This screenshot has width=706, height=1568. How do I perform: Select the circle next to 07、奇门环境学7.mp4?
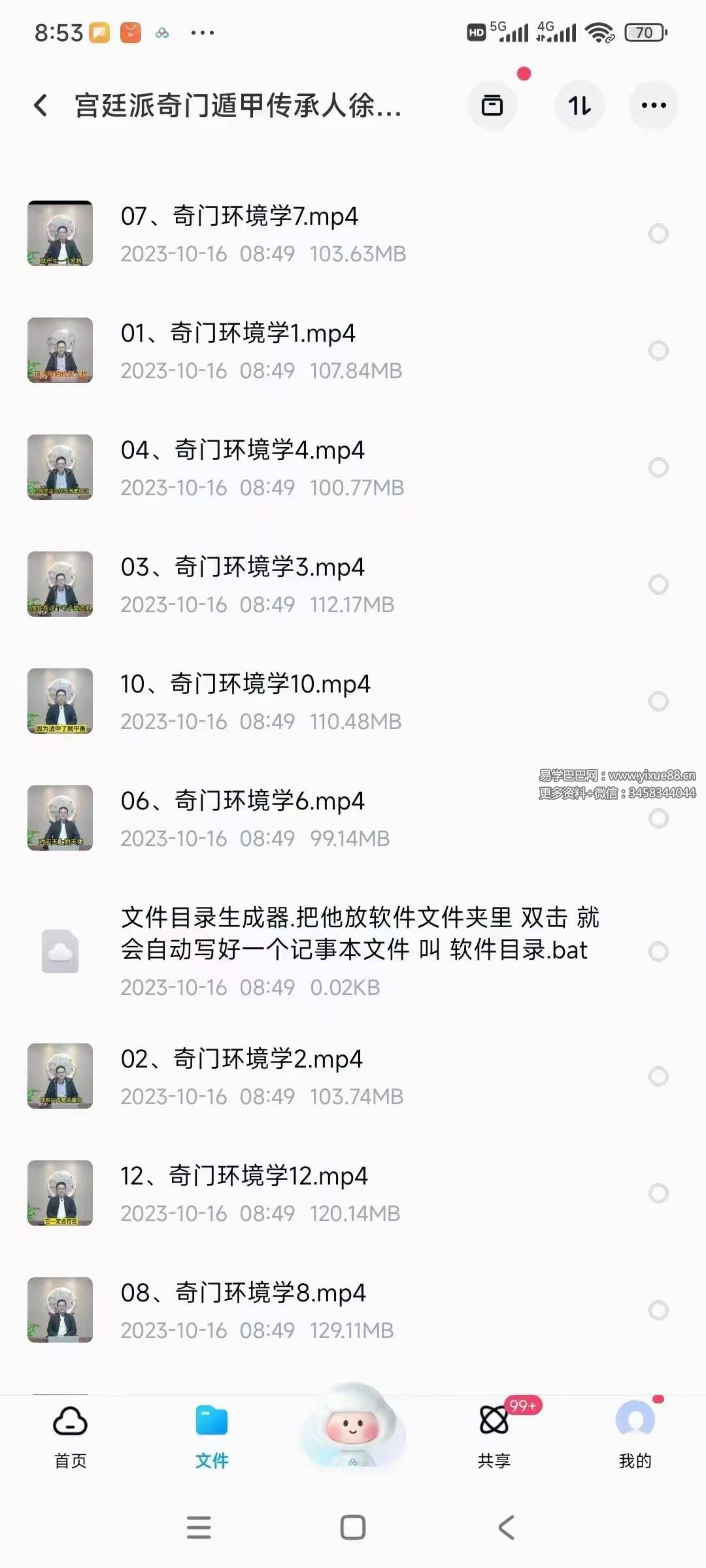click(x=658, y=233)
